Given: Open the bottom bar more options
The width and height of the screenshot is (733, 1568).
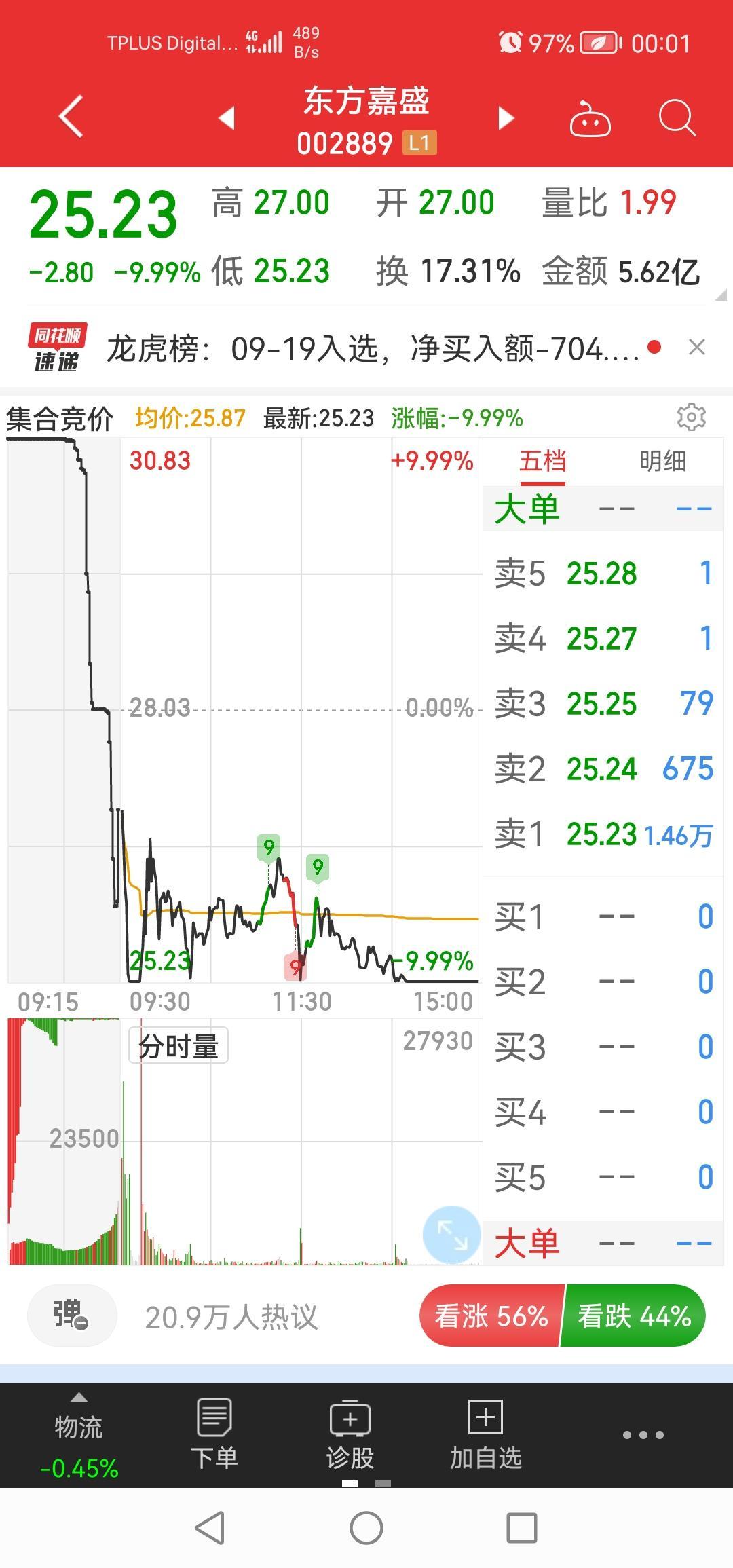Looking at the screenshot, I should click(643, 1434).
